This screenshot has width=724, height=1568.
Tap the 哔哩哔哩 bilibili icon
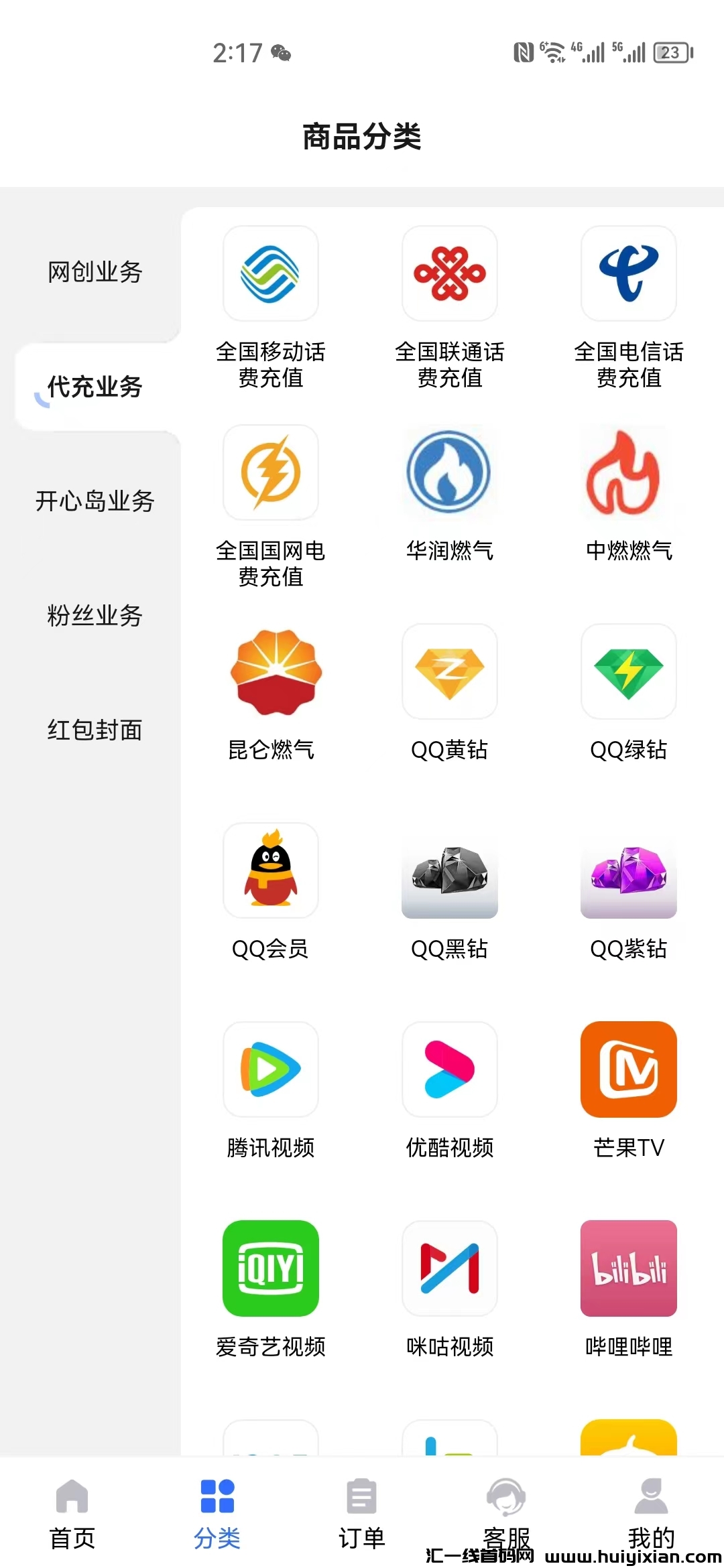(627, 1268)
